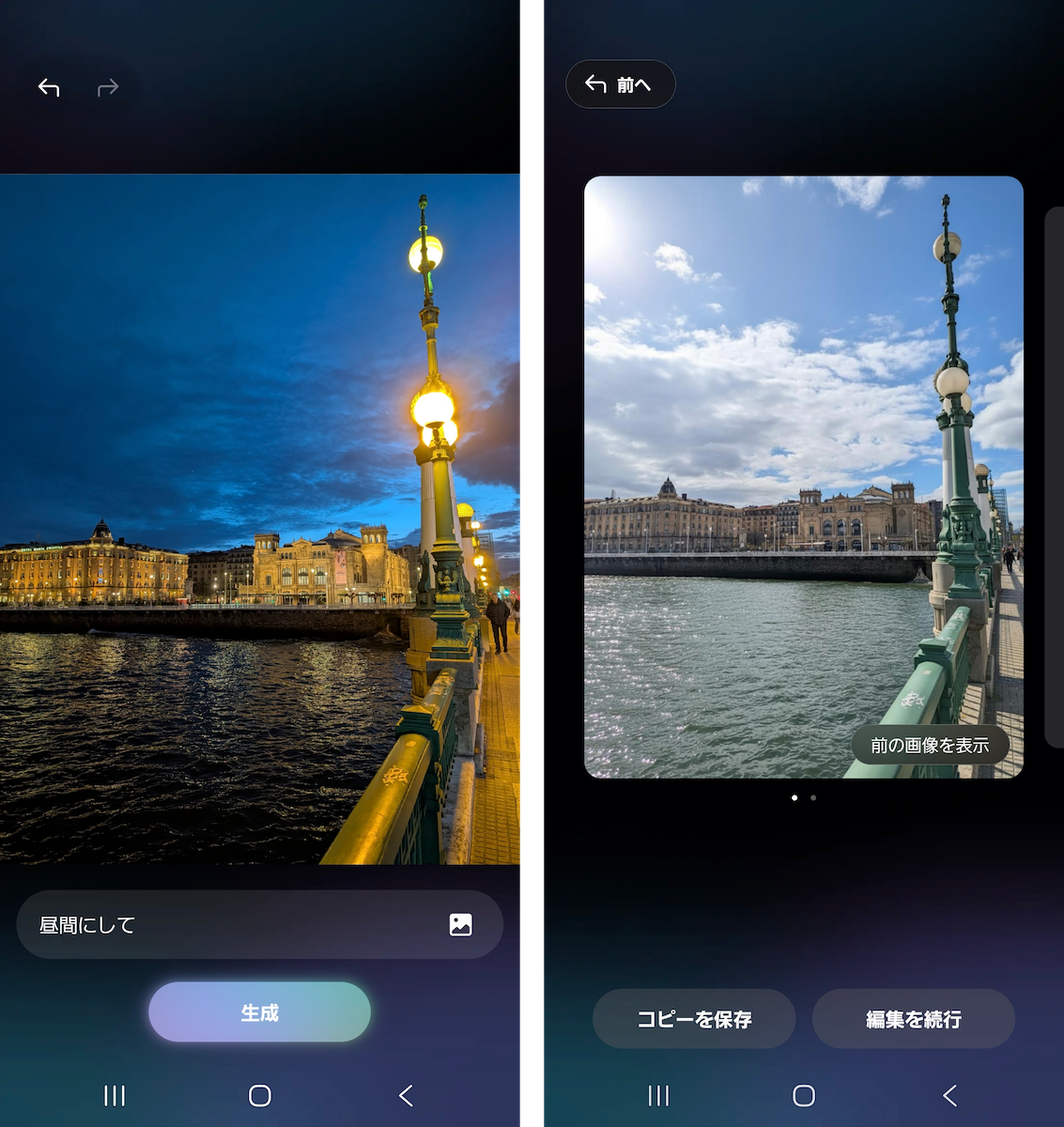
Task: Undo the last edit with the undo arrow
Action: [49, 88]
